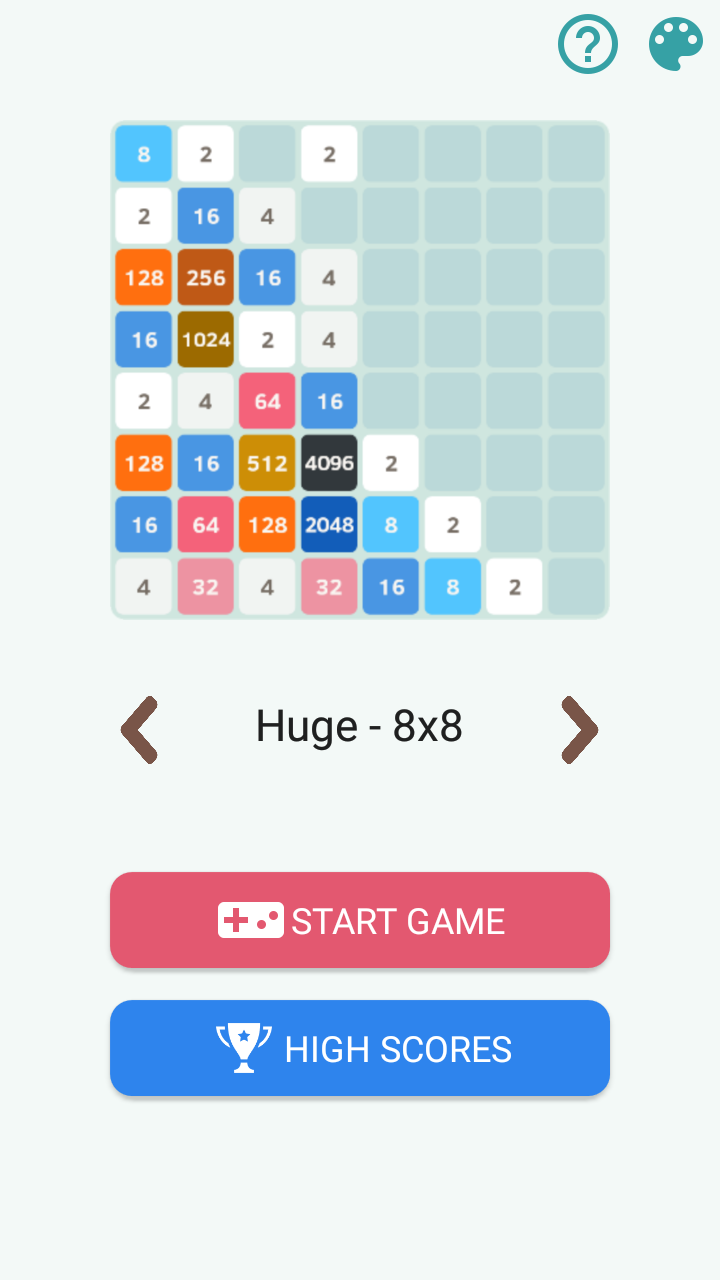Select the 256 tile in the board
The width and height of the screenshot is (720, 1280).
[205, 277]
